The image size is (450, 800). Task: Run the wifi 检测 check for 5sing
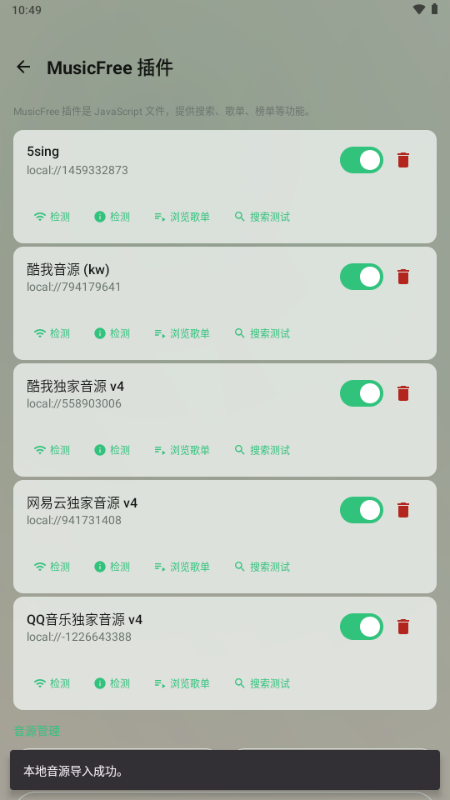pos(52,217)
